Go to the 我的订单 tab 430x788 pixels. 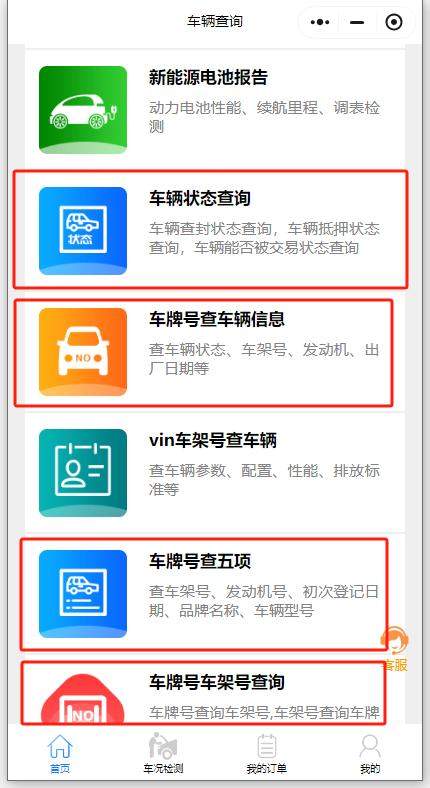pyautogui.click(x=267, y=753)
